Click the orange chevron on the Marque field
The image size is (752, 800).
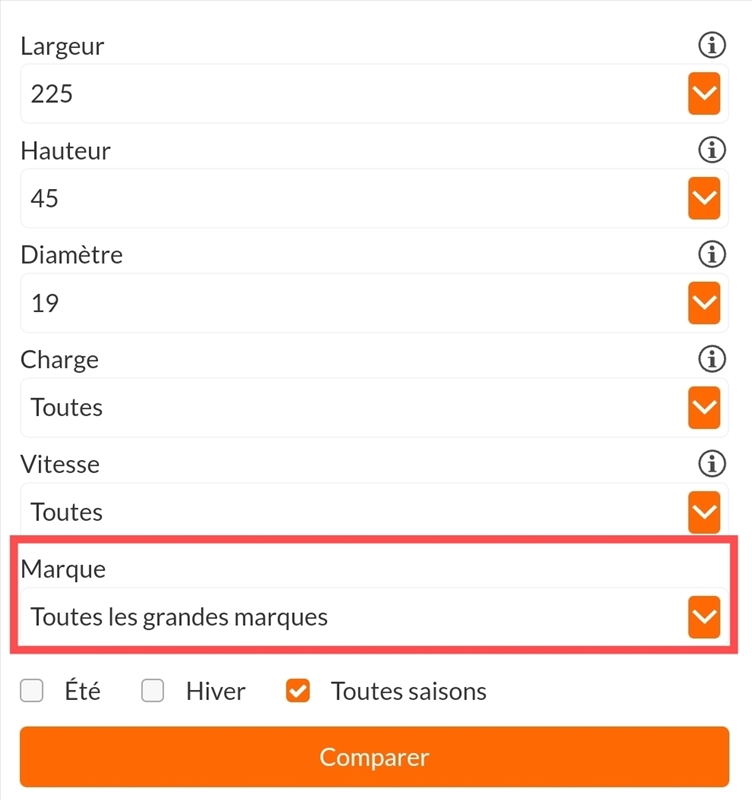pyautogui.click(x=704, y=617)
